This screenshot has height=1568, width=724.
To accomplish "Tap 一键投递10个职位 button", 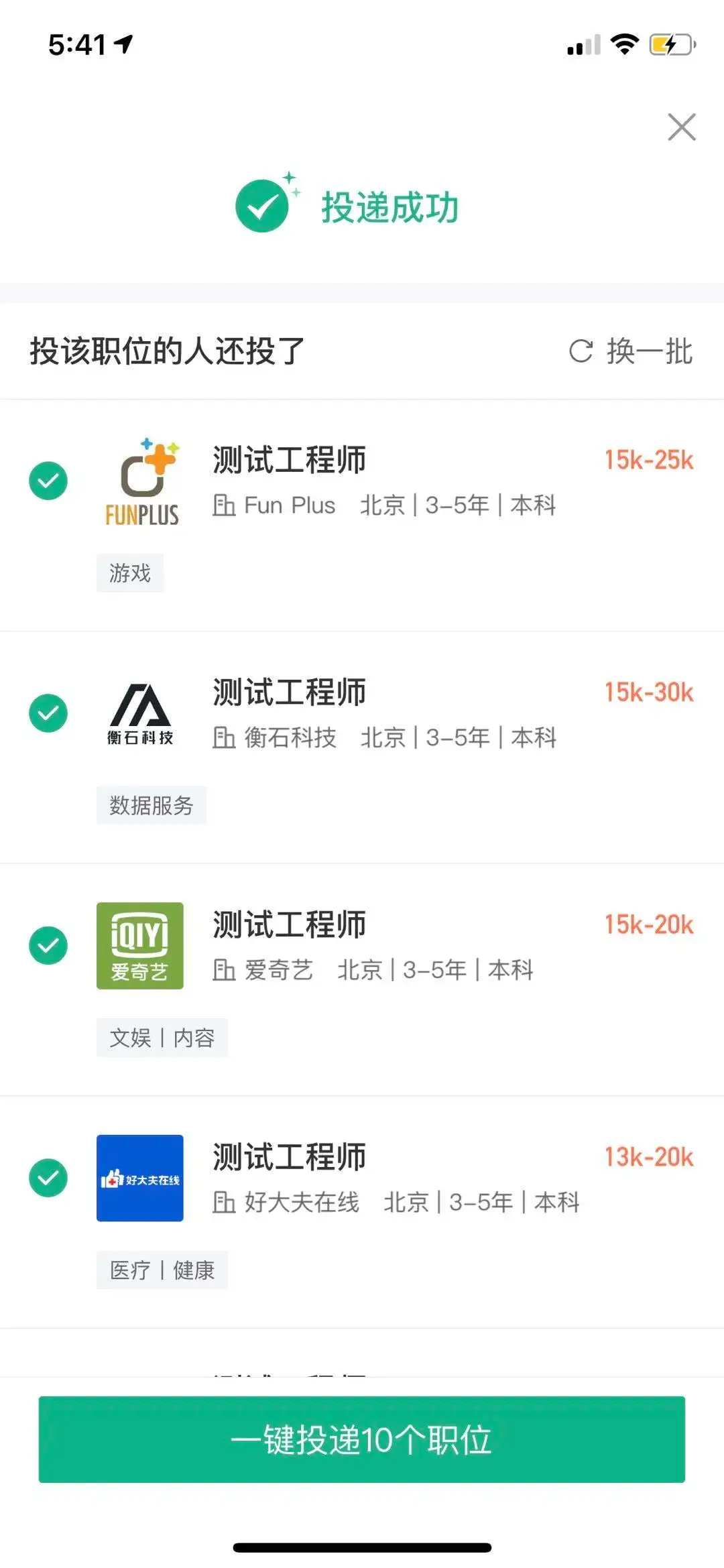I will (362, 1439).
